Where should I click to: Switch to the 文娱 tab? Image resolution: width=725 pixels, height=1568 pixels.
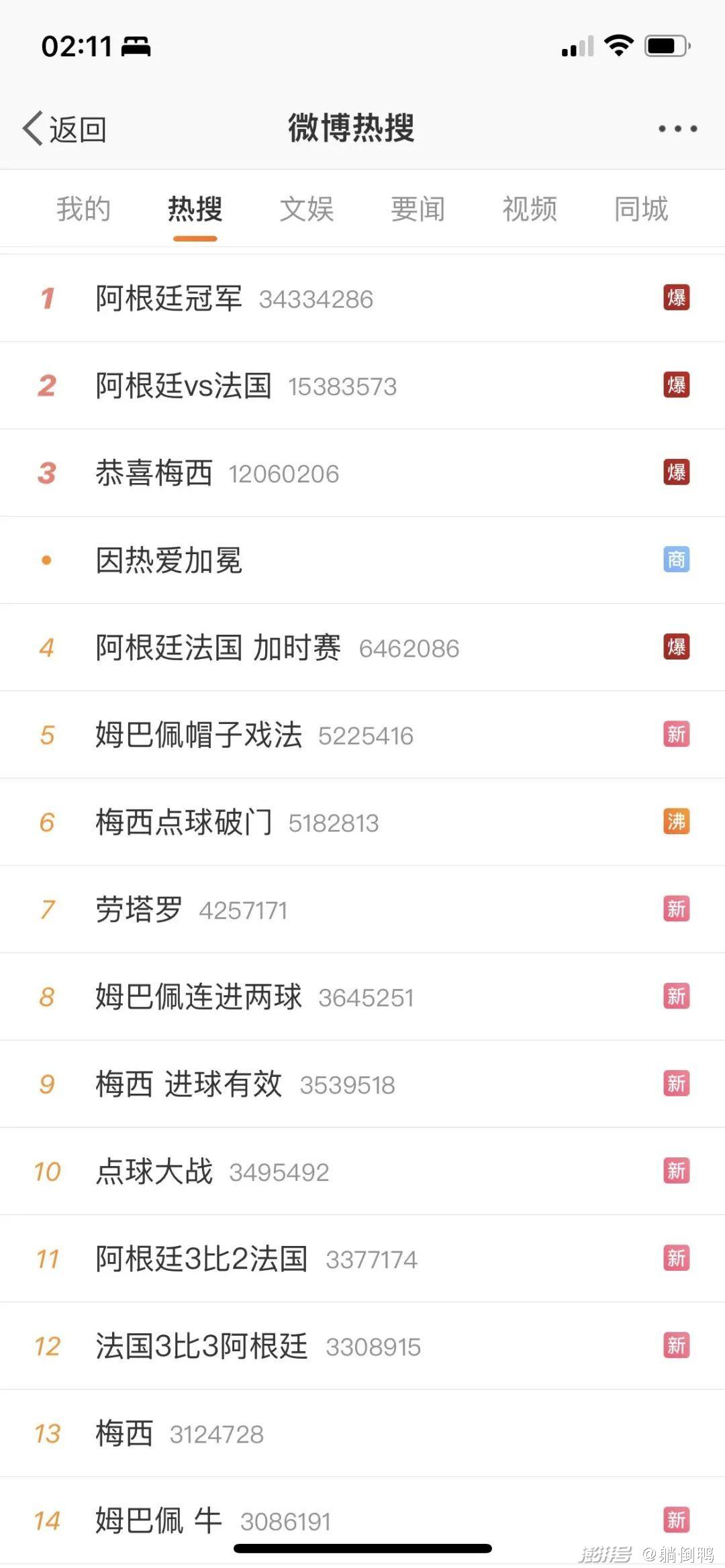click(x=307, y=209)
